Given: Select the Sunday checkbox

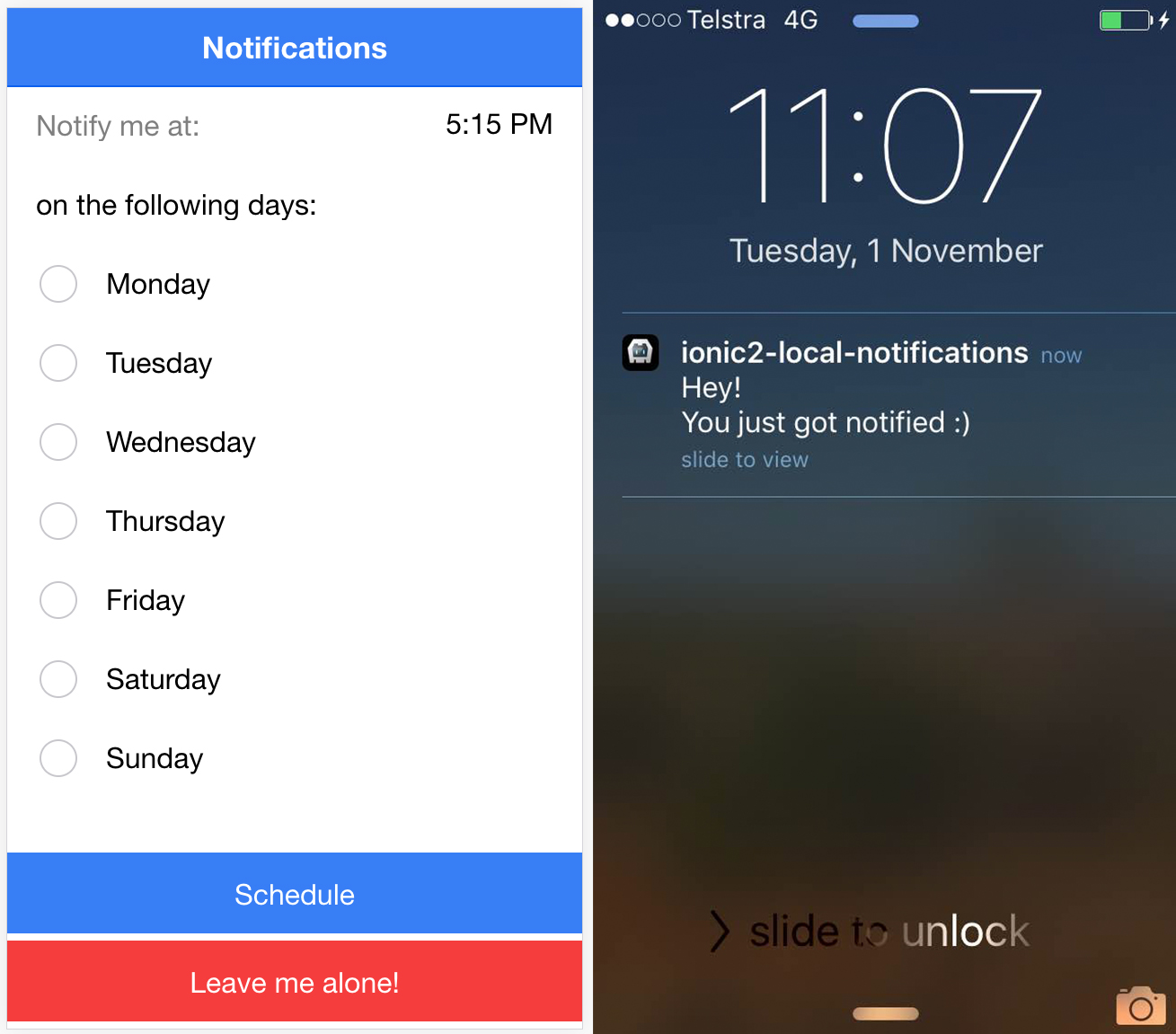Looking at the screenshot, I should tap(58, 758).
